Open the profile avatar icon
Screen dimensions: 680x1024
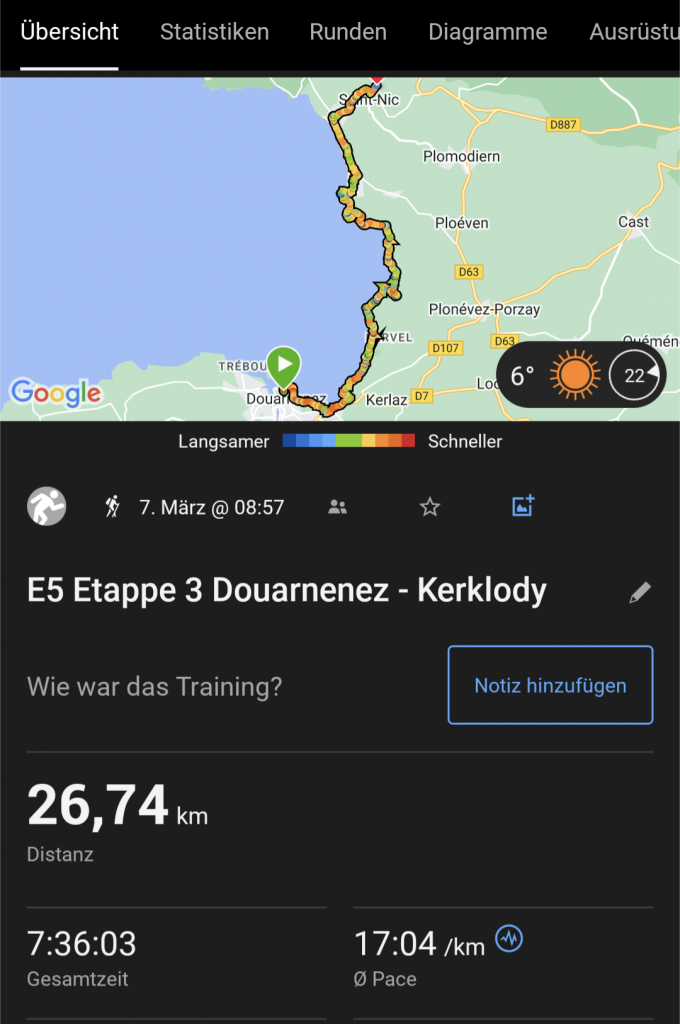[x=46, y=507]
